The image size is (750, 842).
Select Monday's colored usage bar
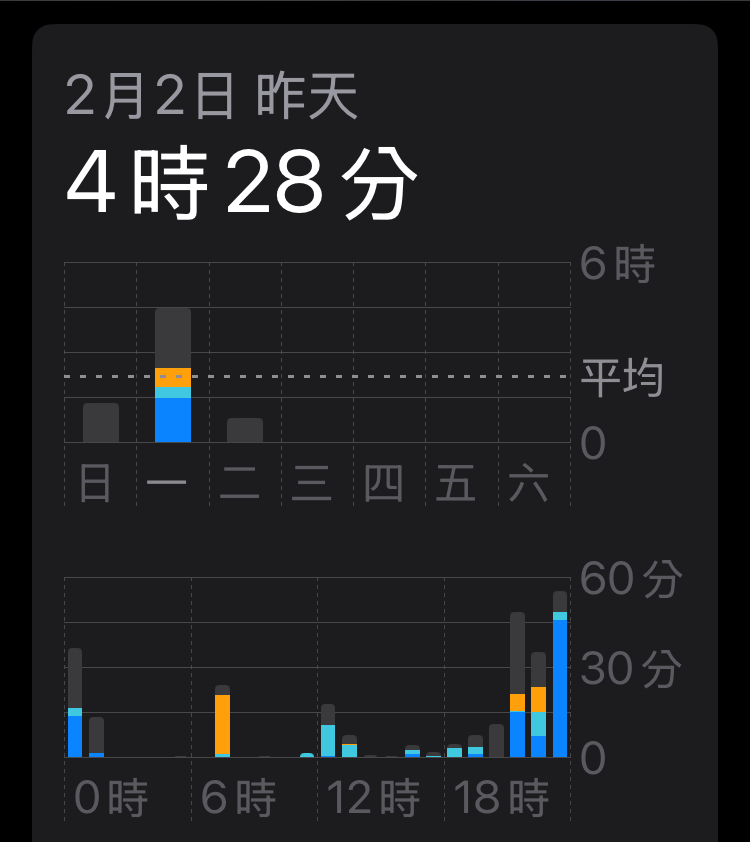[173, 376]
